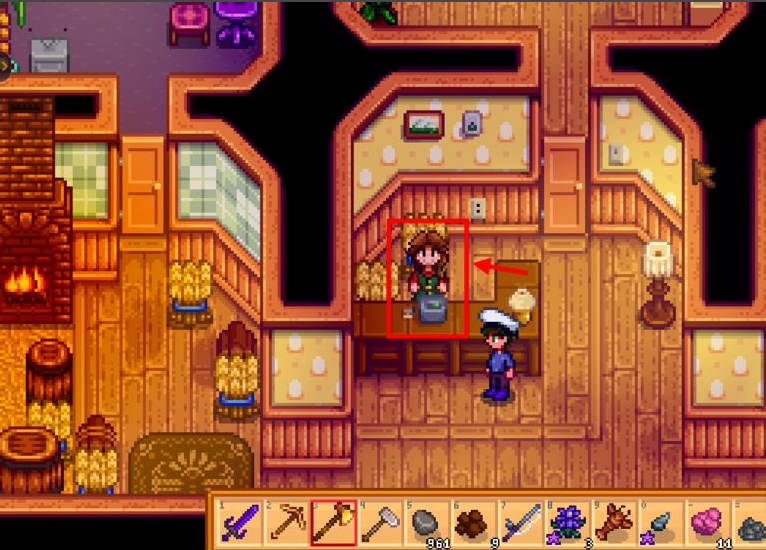Screen dimensions: 766x550
Task: Equip the pickaxe from the hotbar
Action: (287, 524)
